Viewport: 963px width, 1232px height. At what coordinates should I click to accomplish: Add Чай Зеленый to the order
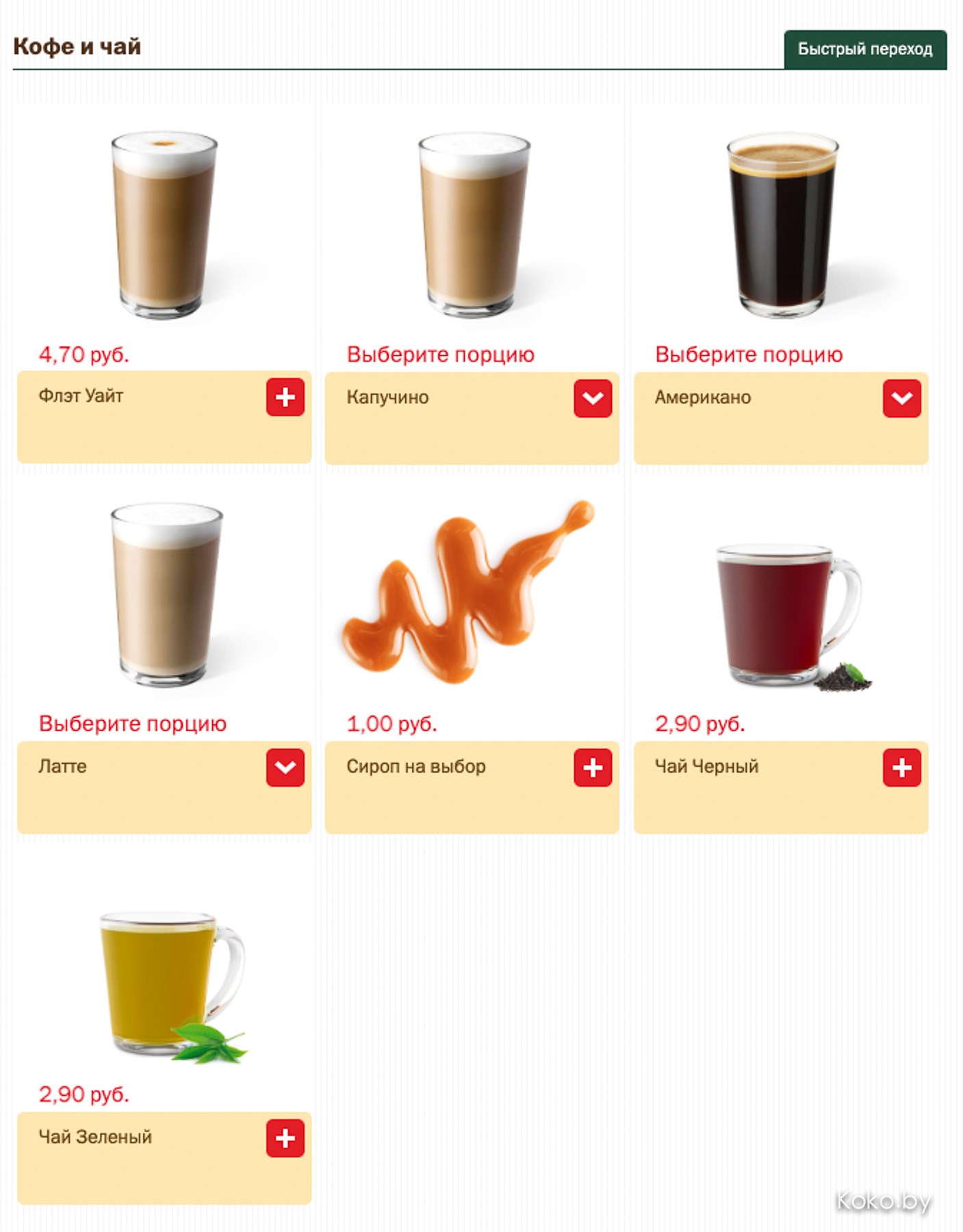285,1138
